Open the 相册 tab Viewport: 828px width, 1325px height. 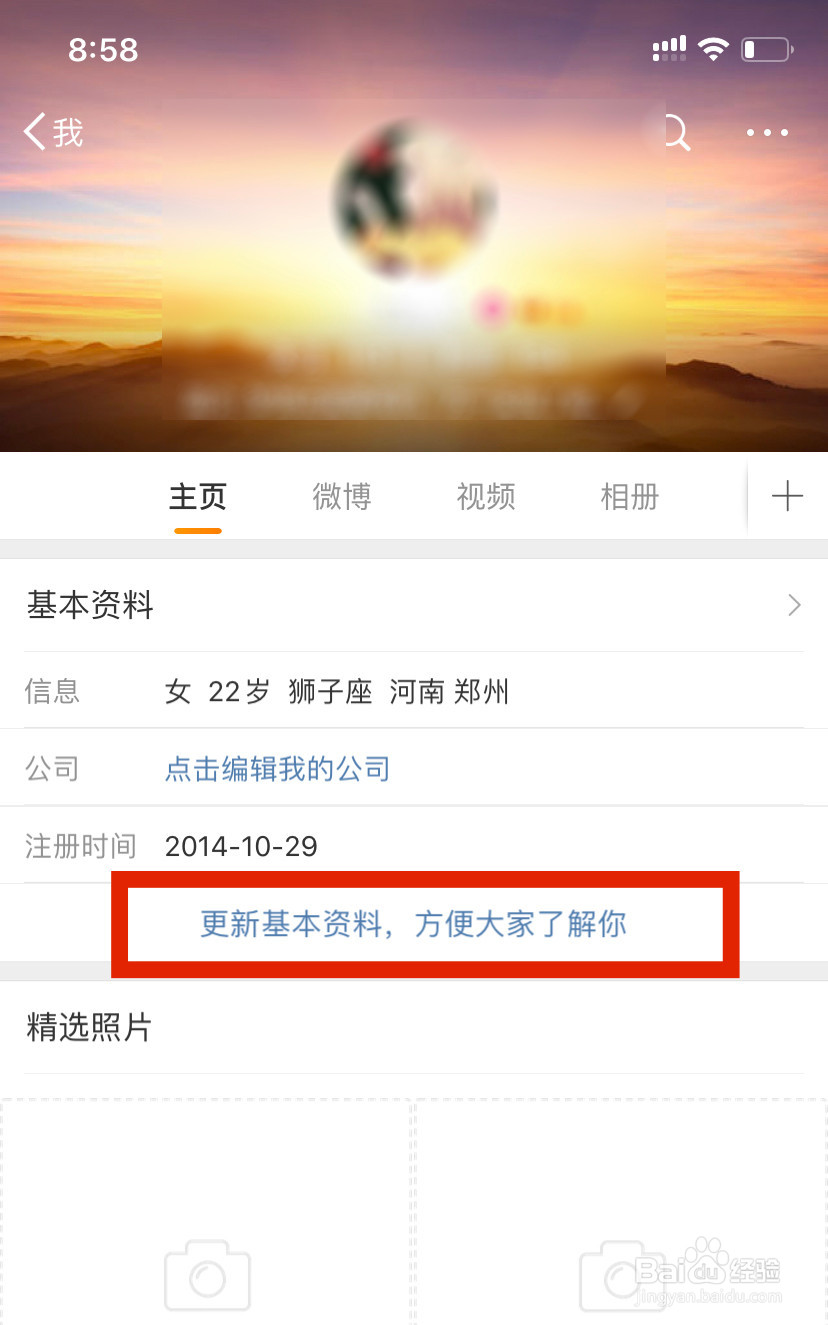[629, 496]
